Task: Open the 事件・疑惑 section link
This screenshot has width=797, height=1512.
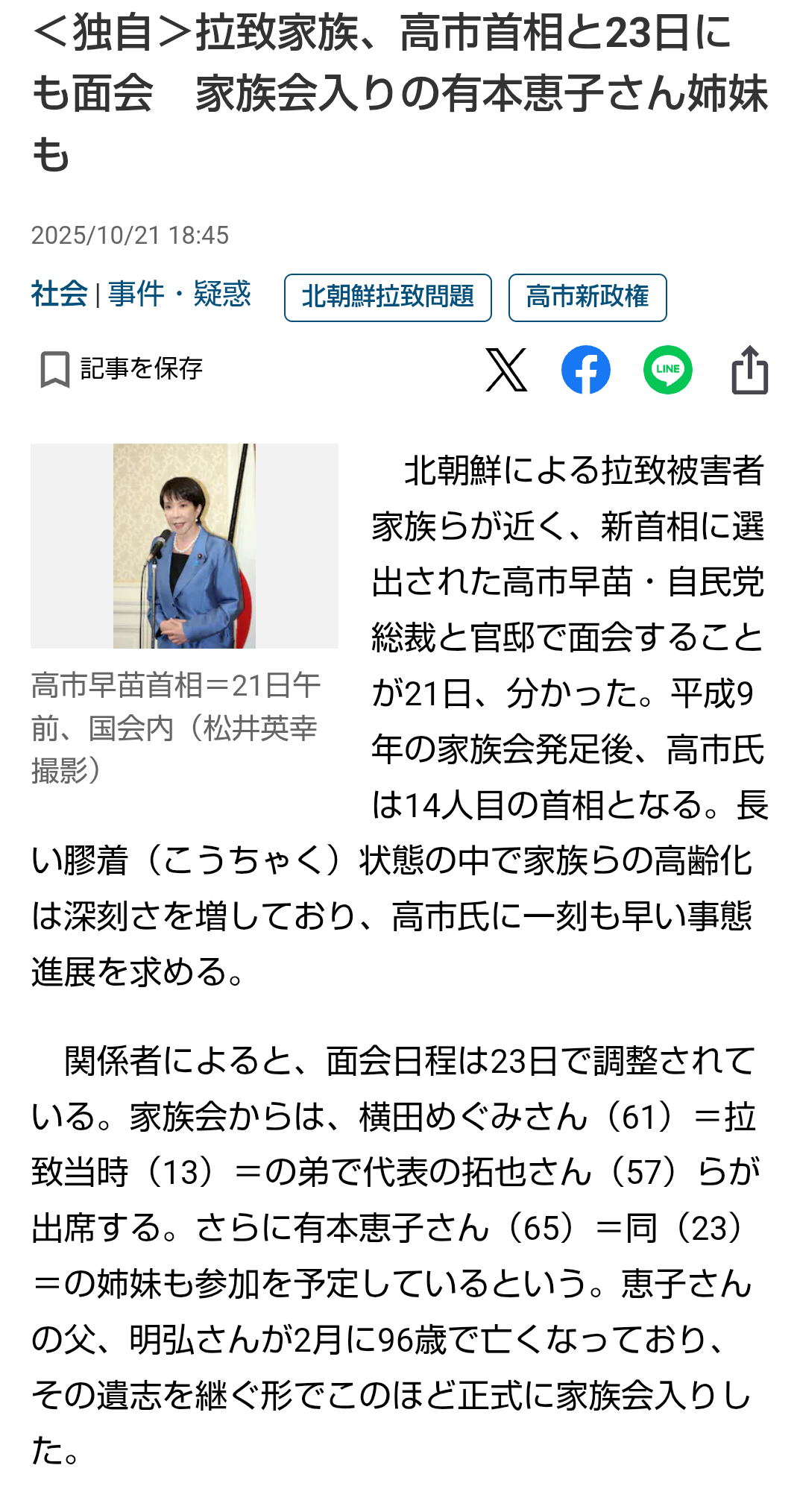Action: click(179, 294)
